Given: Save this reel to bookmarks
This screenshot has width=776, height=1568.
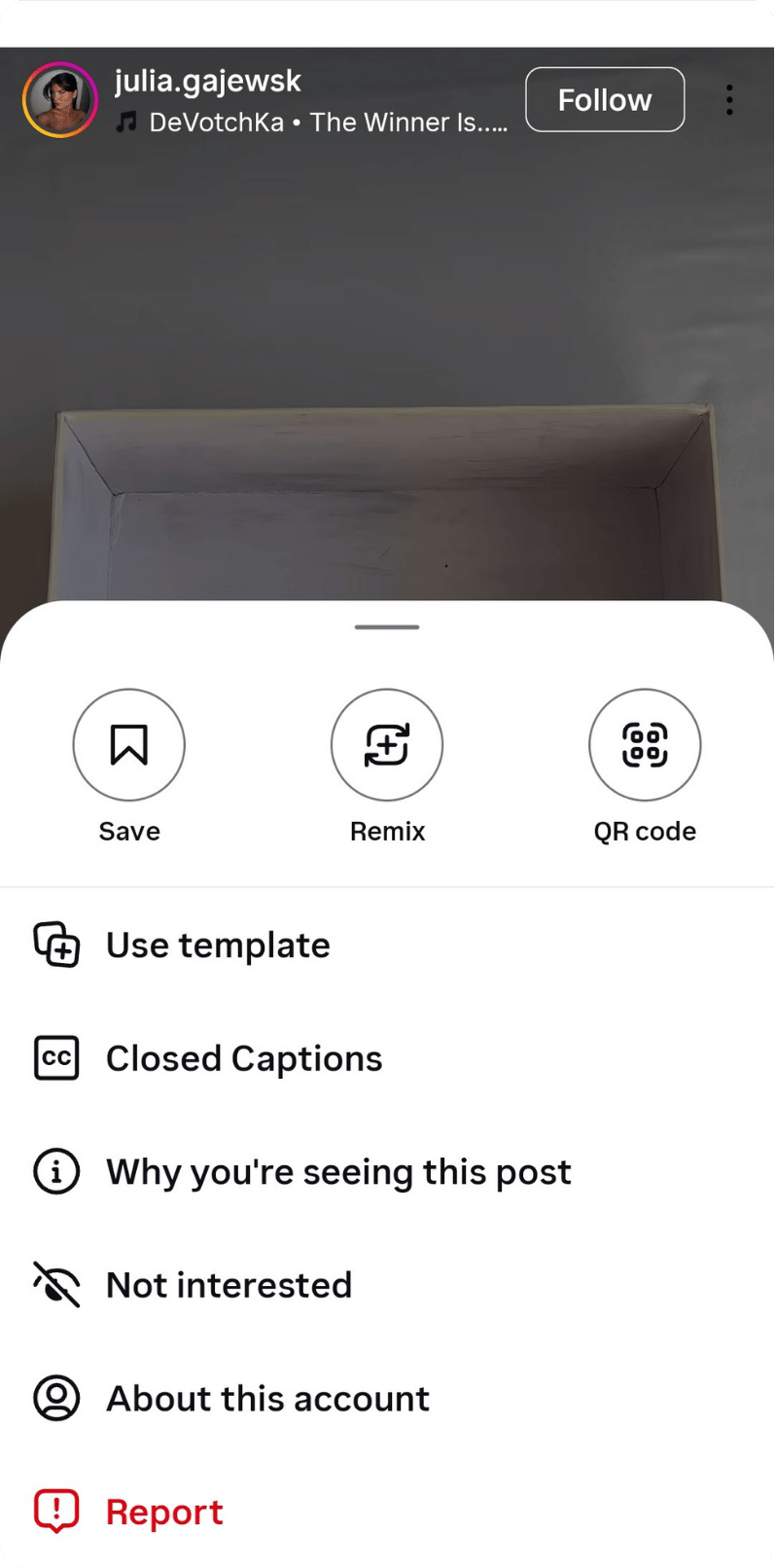Looking at the screenshot, I should tap(128, 745).
